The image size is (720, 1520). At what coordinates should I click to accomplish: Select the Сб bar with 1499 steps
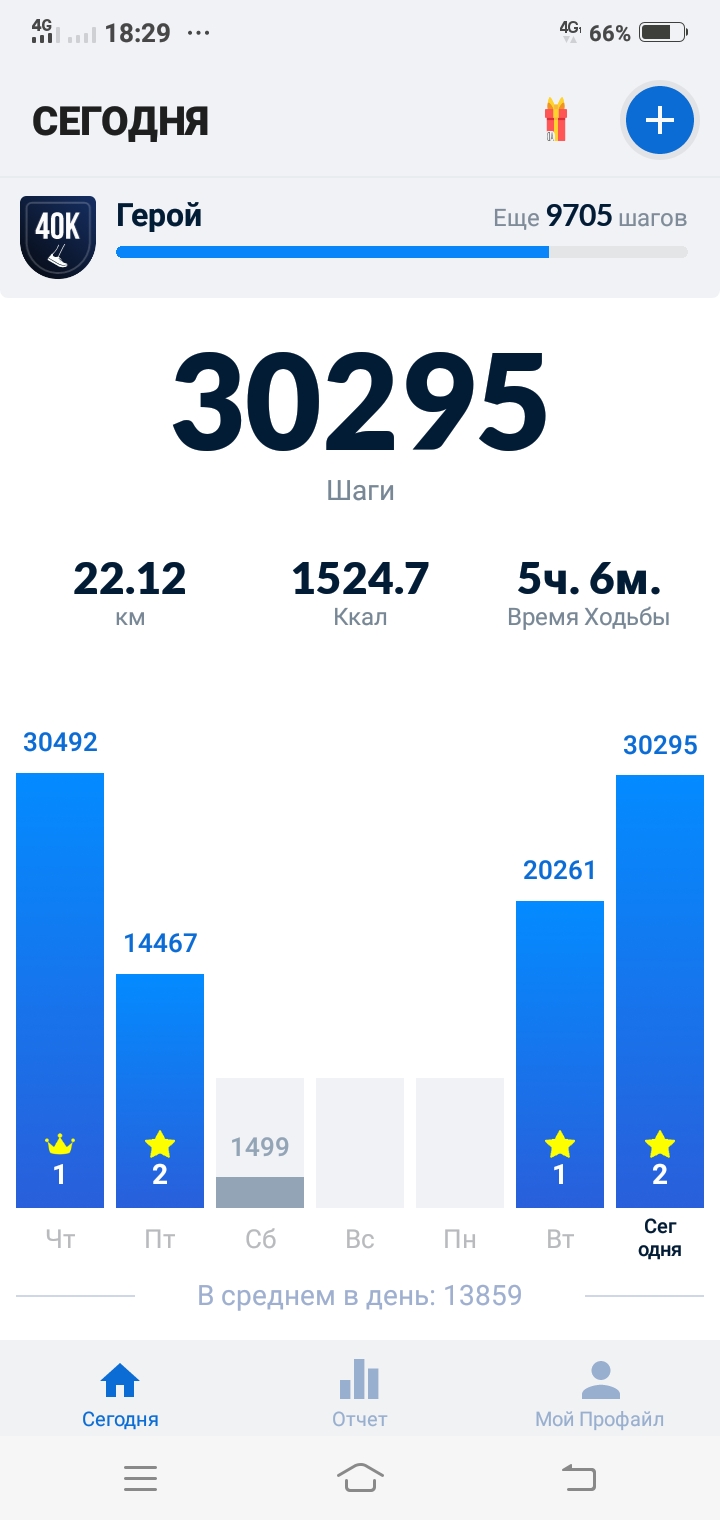[x=260, y=1143]
